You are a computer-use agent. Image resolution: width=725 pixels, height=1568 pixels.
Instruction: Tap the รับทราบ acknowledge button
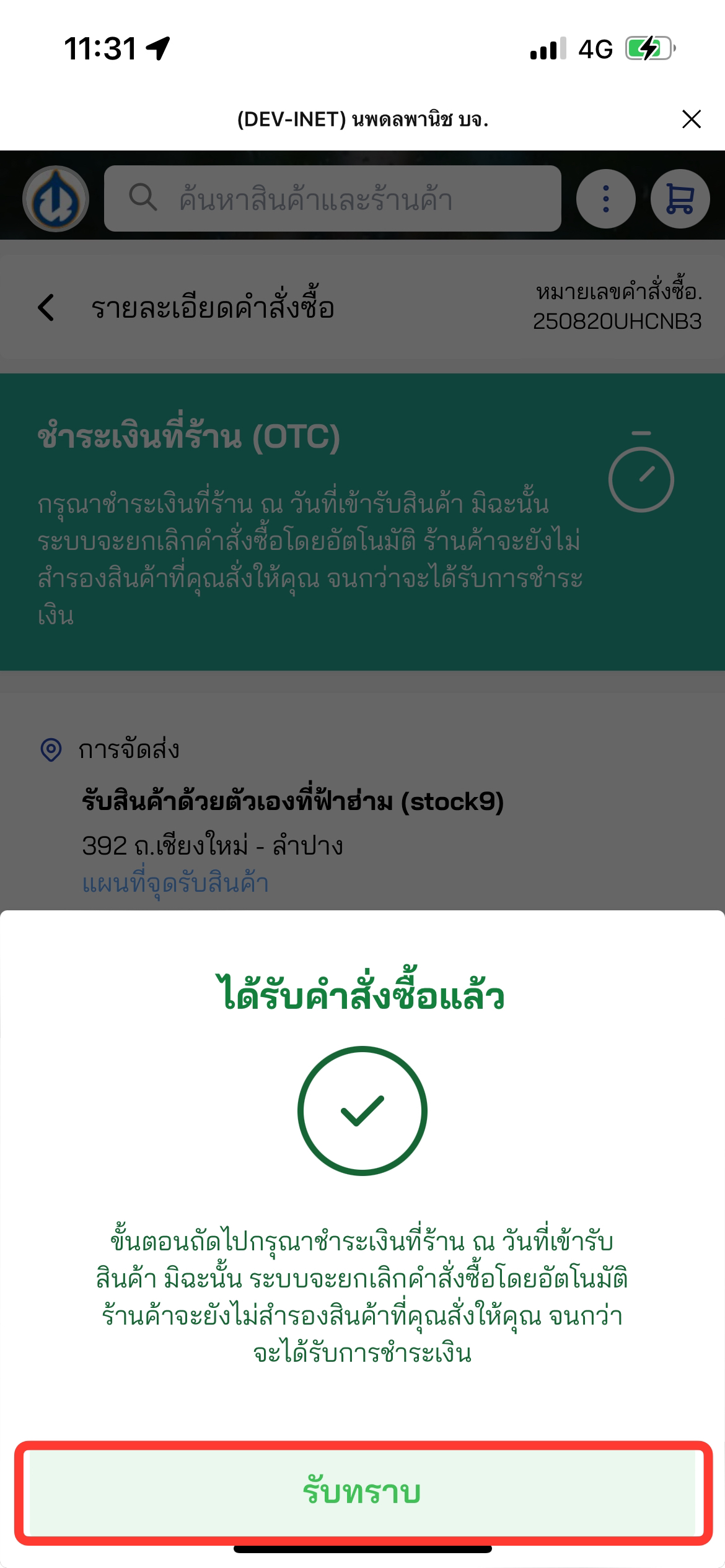click(x=362, y=1492)
